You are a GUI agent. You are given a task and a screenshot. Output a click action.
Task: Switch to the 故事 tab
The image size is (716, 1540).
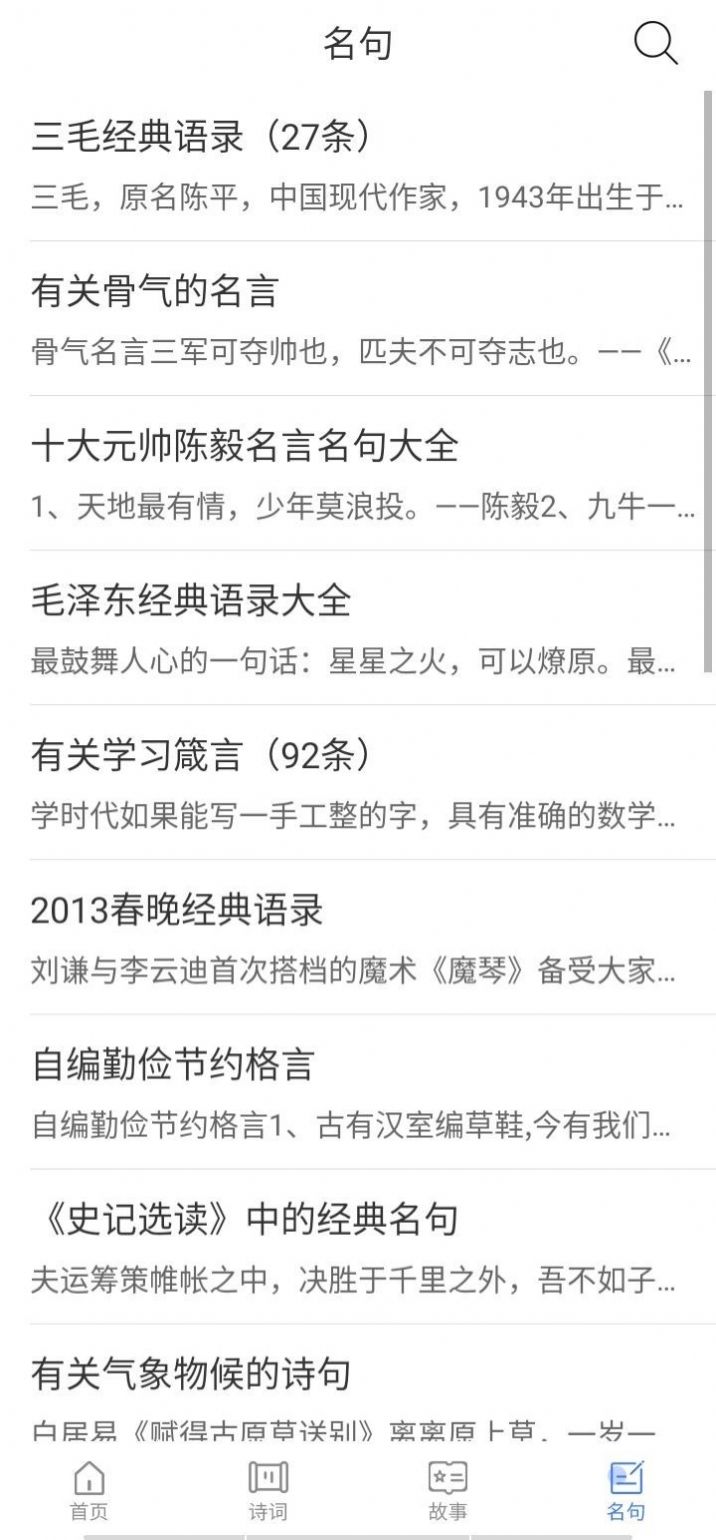point(447,1489)
